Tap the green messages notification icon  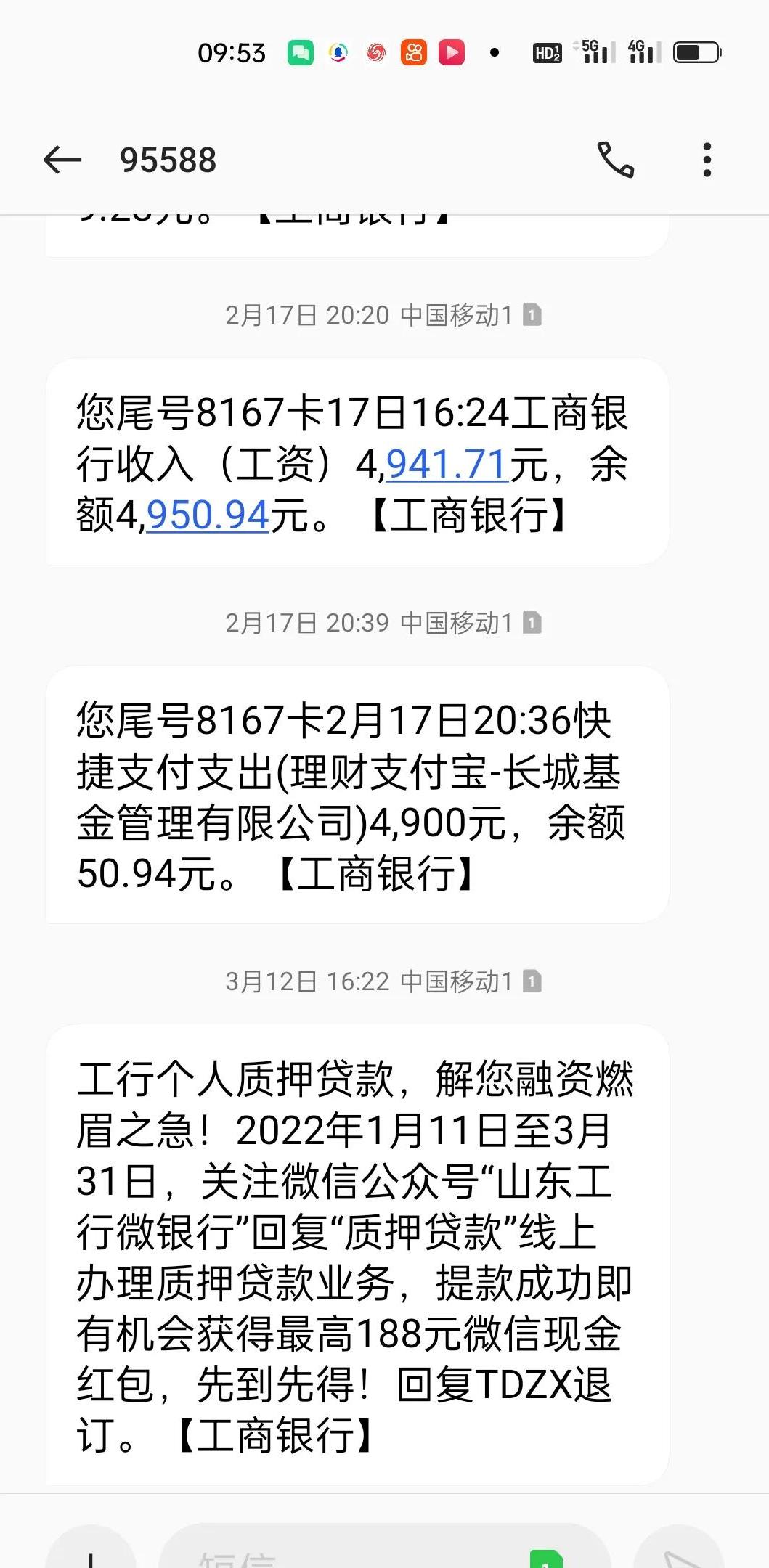click(x=301, y=53)
